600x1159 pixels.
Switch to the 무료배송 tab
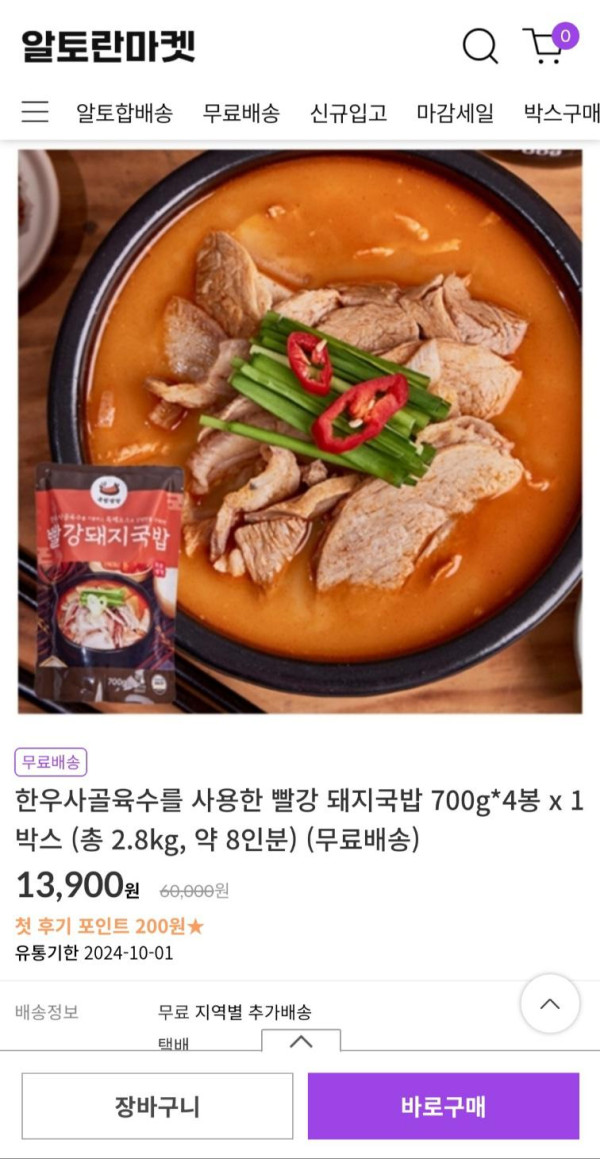(241, 113)
